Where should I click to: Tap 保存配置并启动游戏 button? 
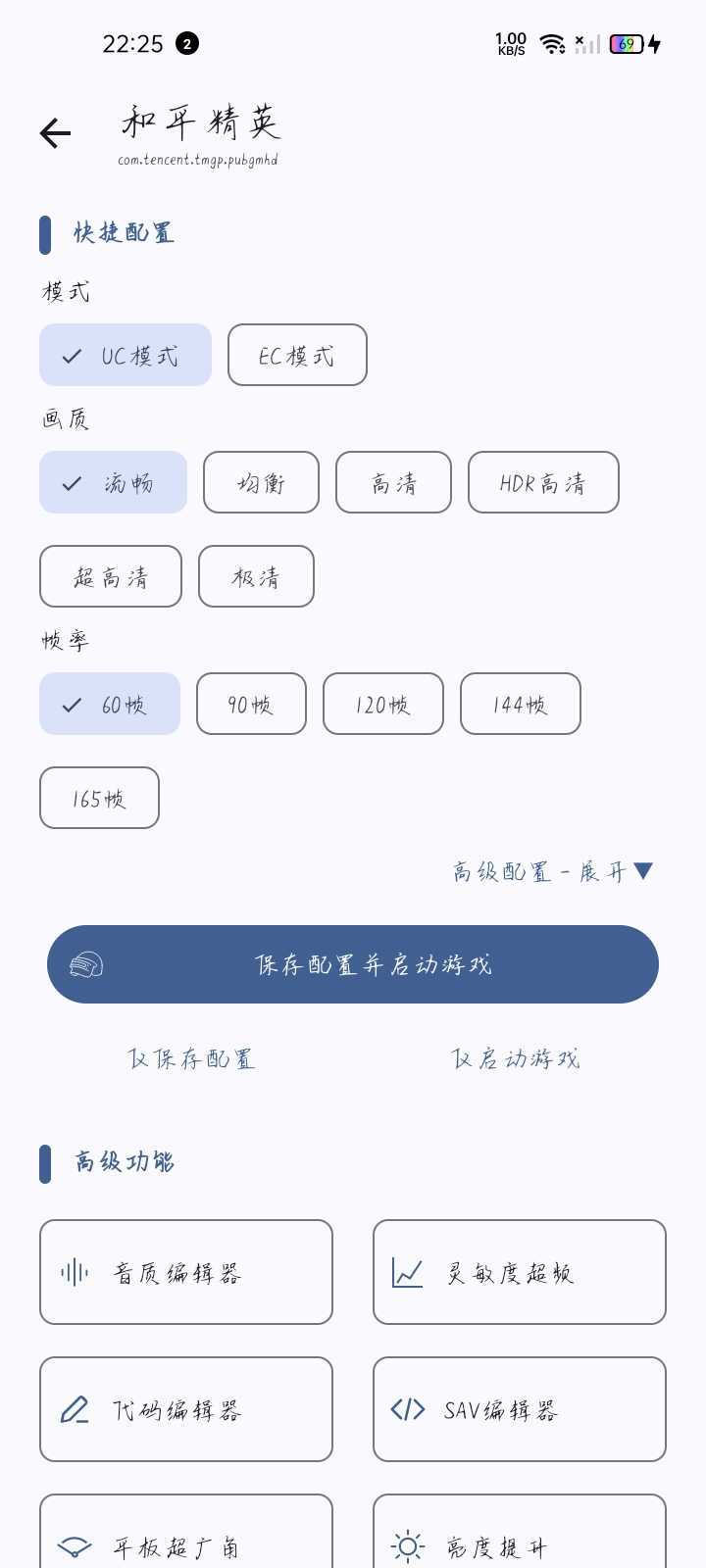(x=353, y=964)
